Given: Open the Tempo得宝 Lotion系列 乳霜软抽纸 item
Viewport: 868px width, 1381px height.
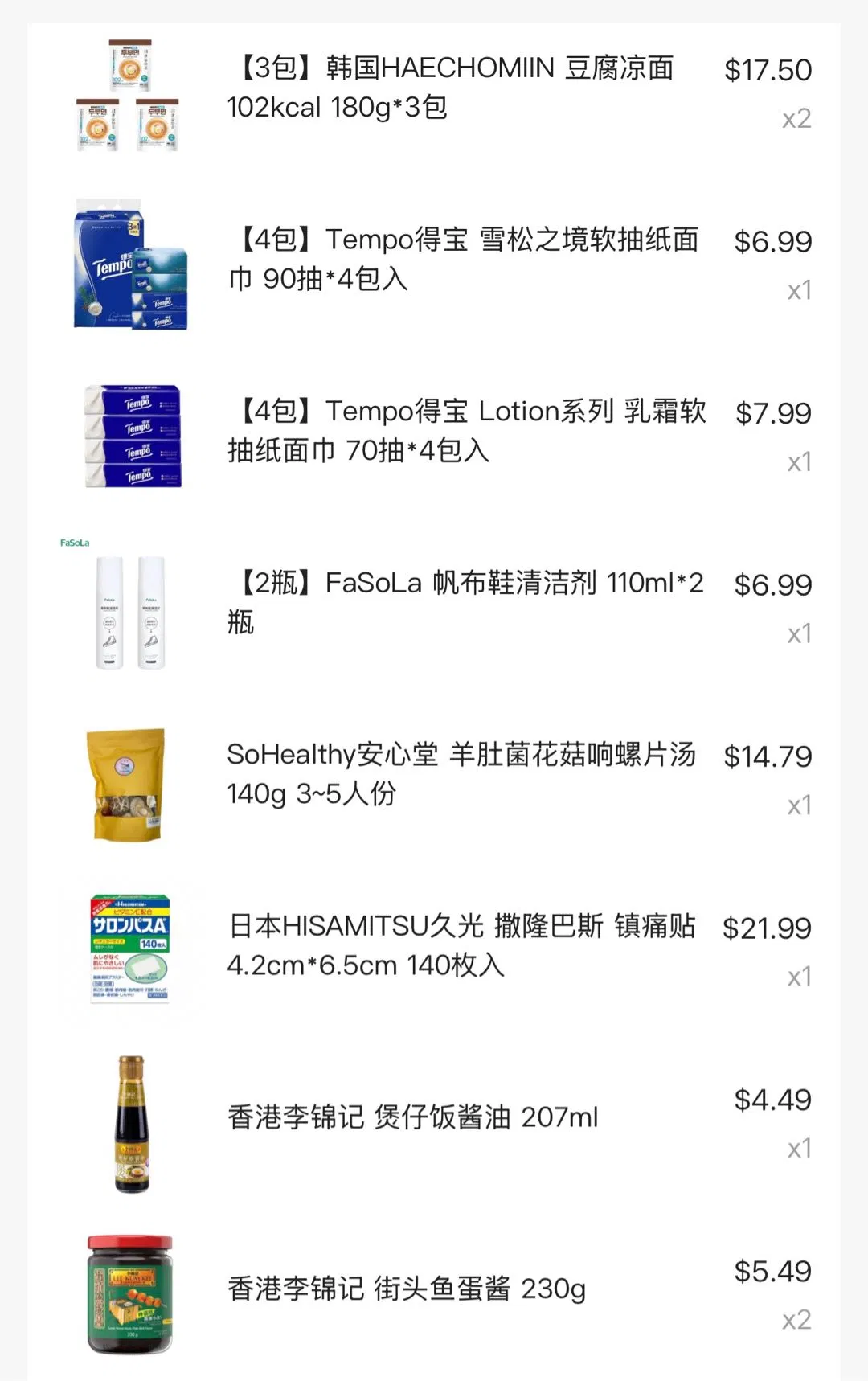Looking at the screenshot, I should [466, 431].
